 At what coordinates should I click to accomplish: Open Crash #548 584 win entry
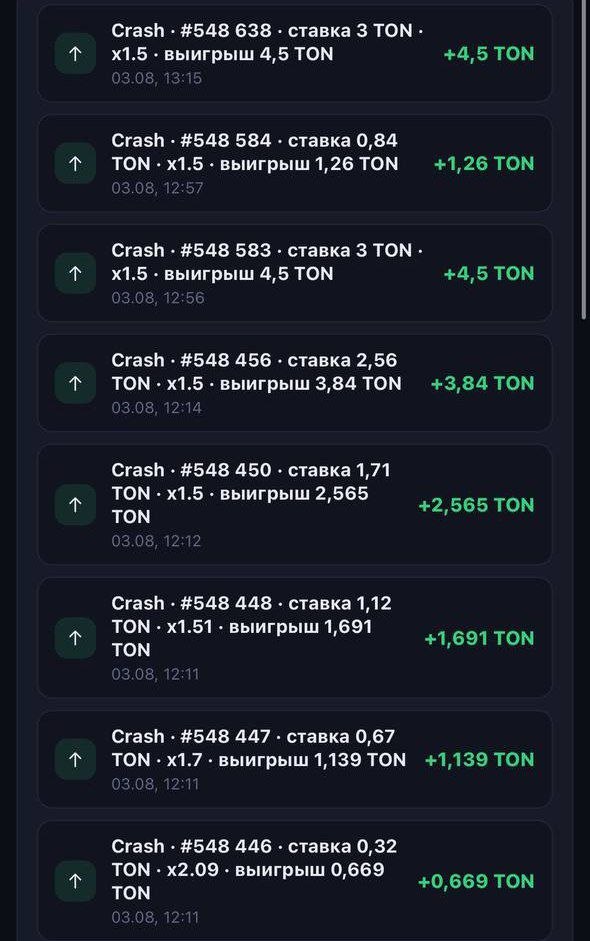tap(295, 163)
